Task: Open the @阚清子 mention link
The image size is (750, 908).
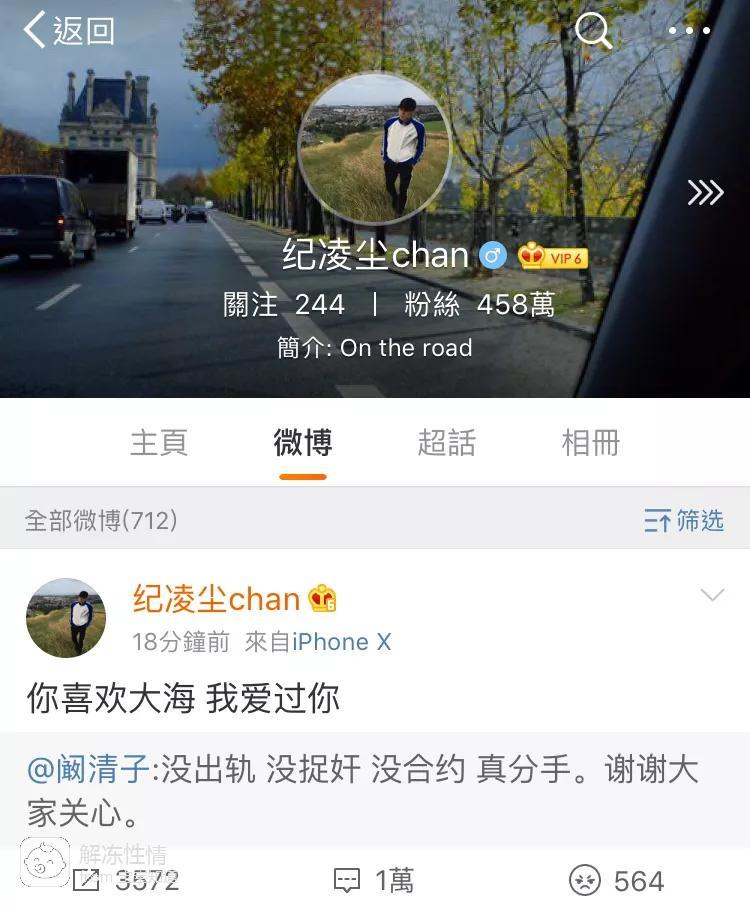Action: (88, 770)
